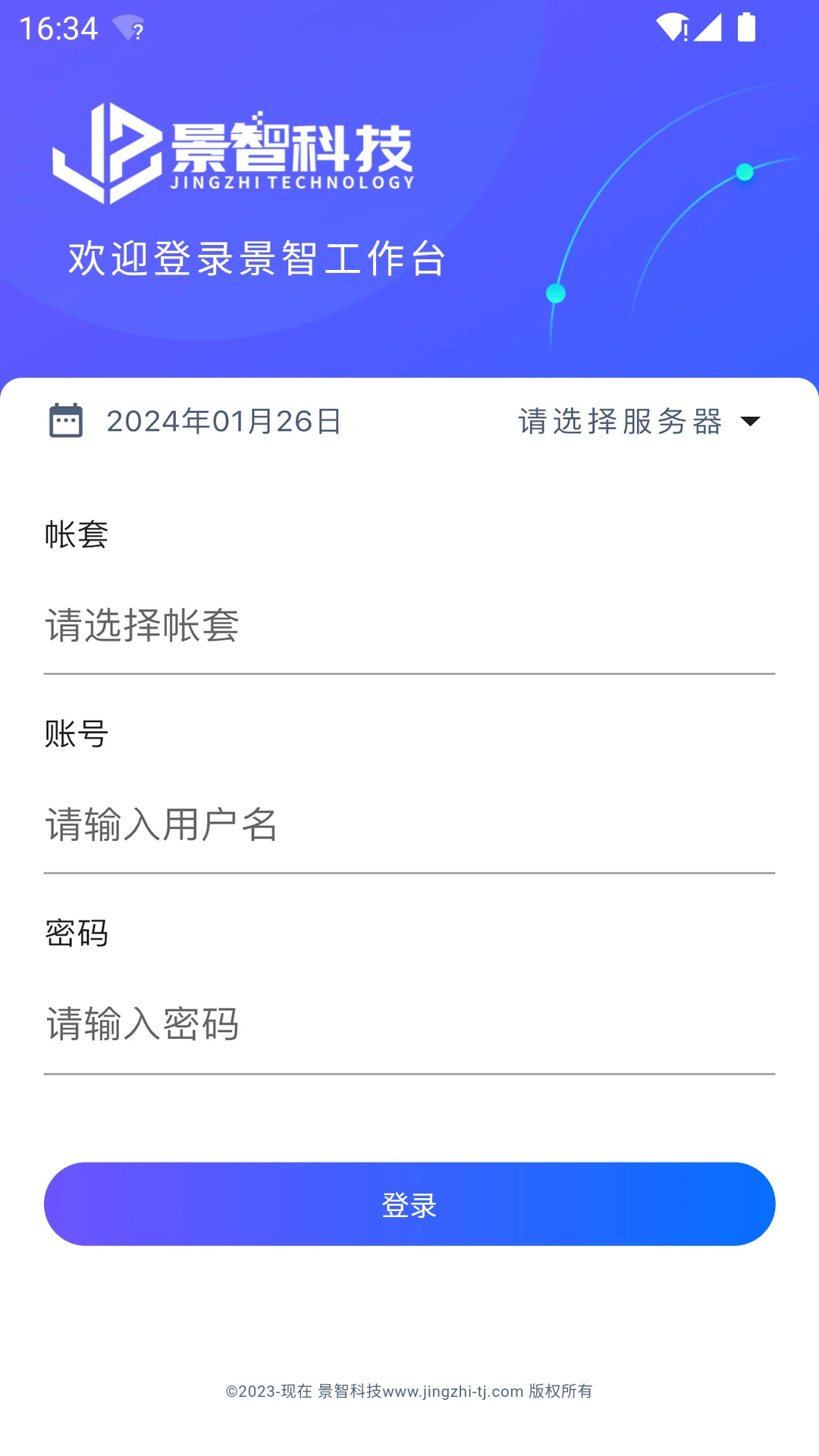Click the 账号 field label
The width and height of the screenshot is (819, 1456).
pyautogui.click(x=75, y=734)
